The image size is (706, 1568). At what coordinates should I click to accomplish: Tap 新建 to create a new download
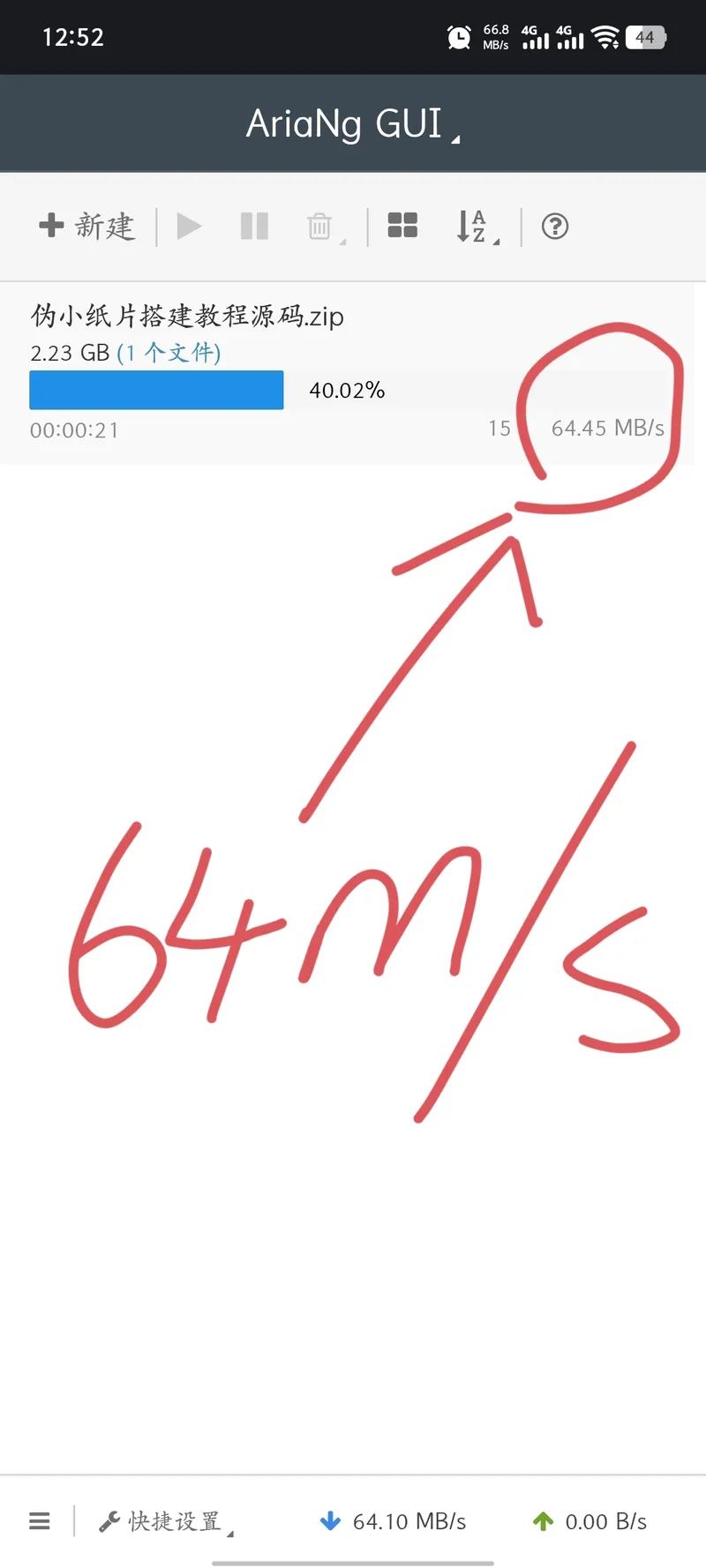87,227
